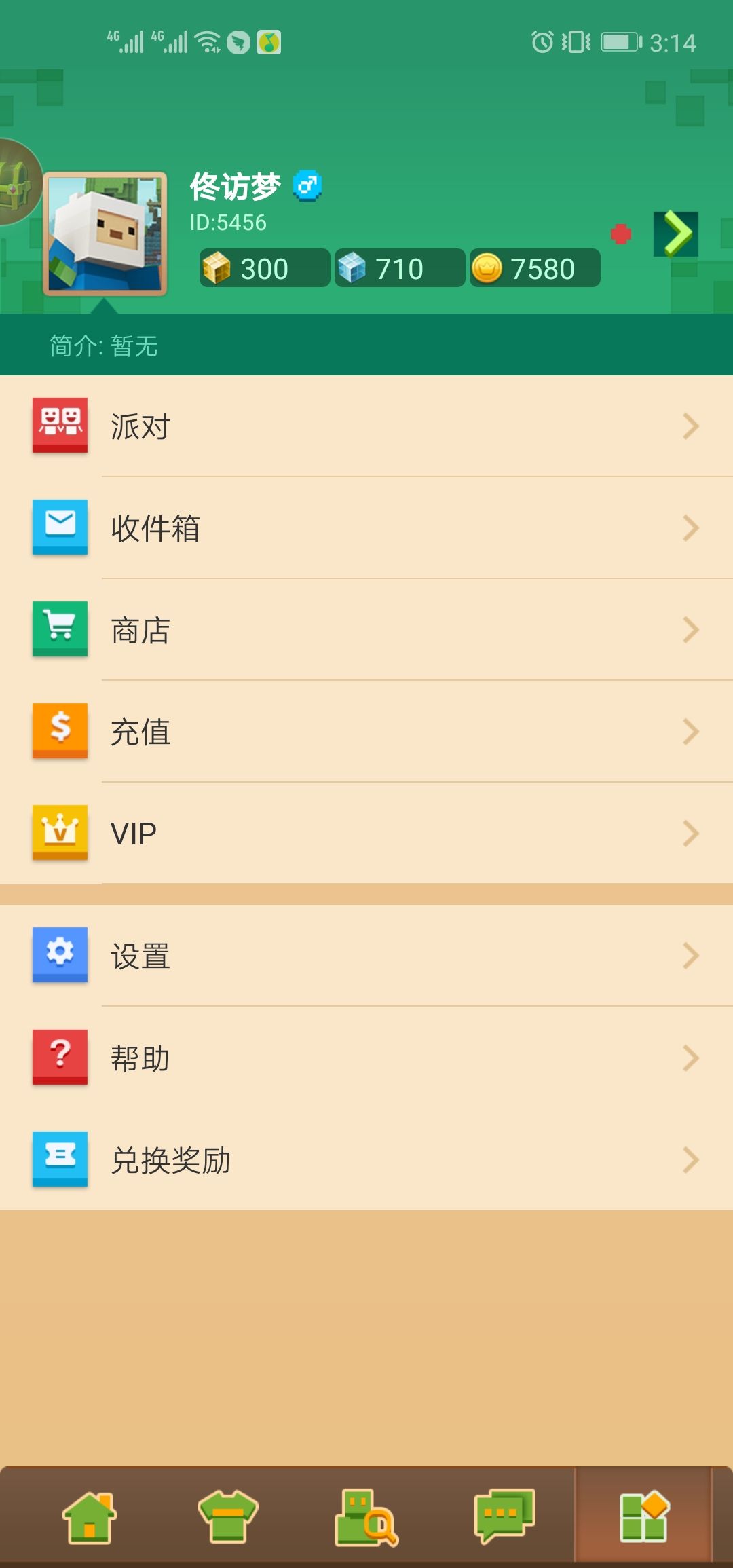Tap the red plus marker near profile arrow
733x1568 pixels.
[x=620, y=234]
